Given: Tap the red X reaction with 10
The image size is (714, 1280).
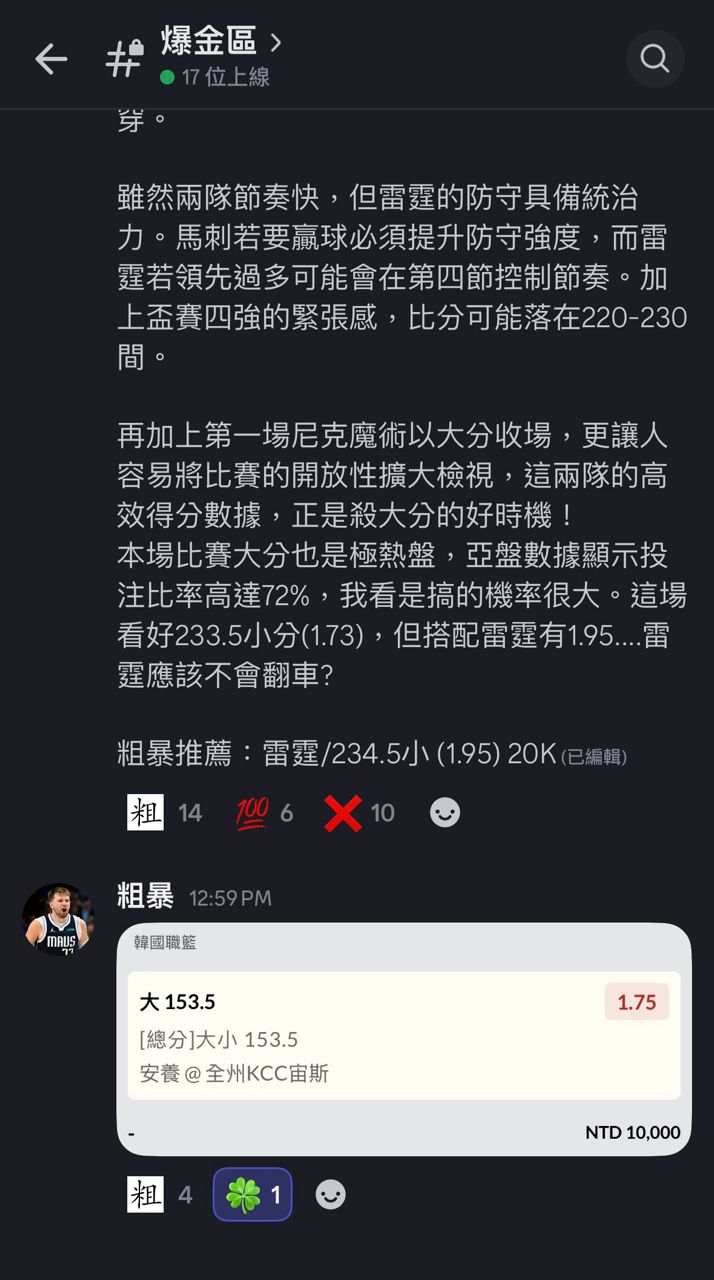Looking at the screenshot, I should tap(360, 813).
